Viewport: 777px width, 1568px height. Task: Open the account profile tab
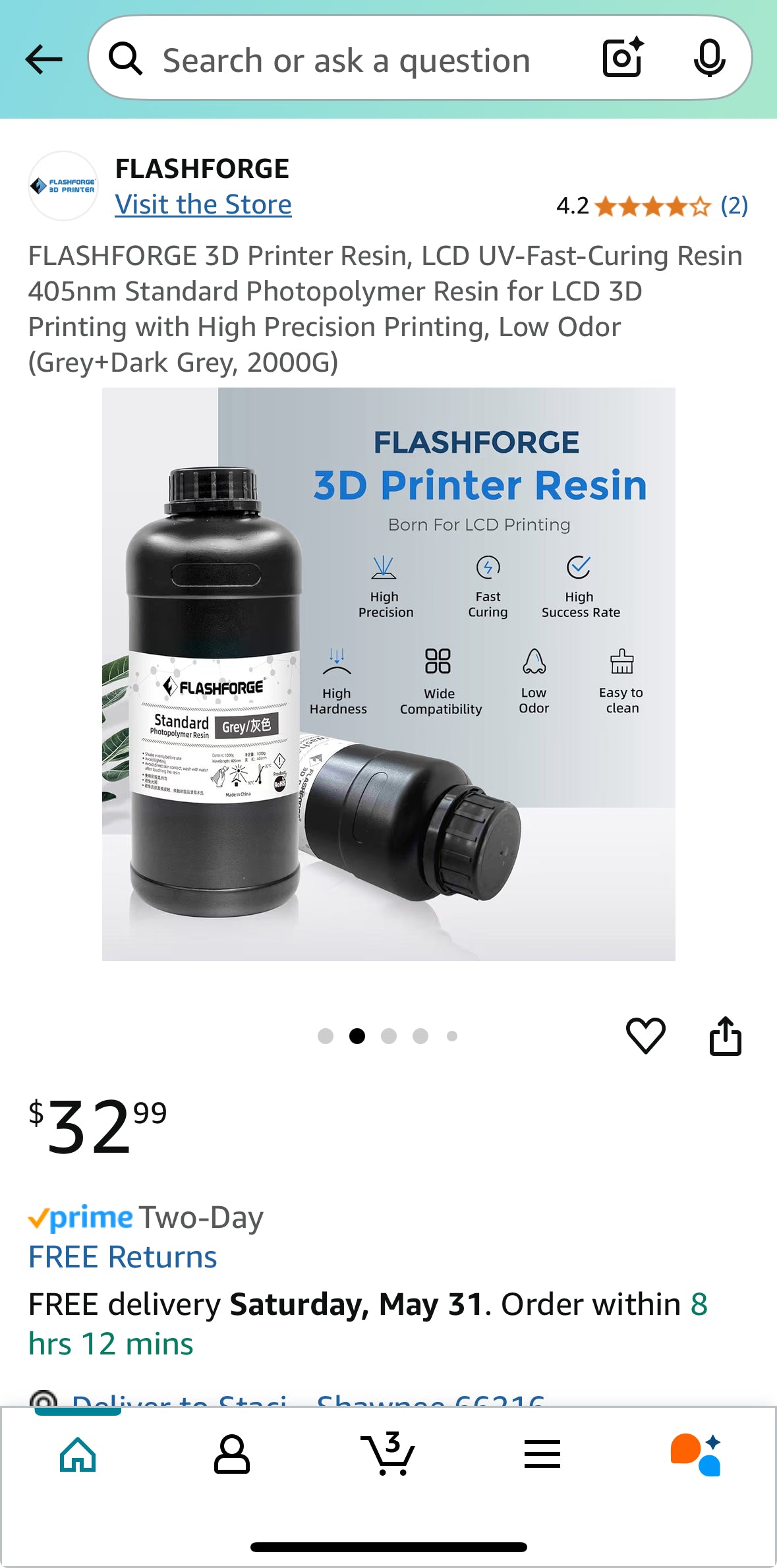(232, 1454)
